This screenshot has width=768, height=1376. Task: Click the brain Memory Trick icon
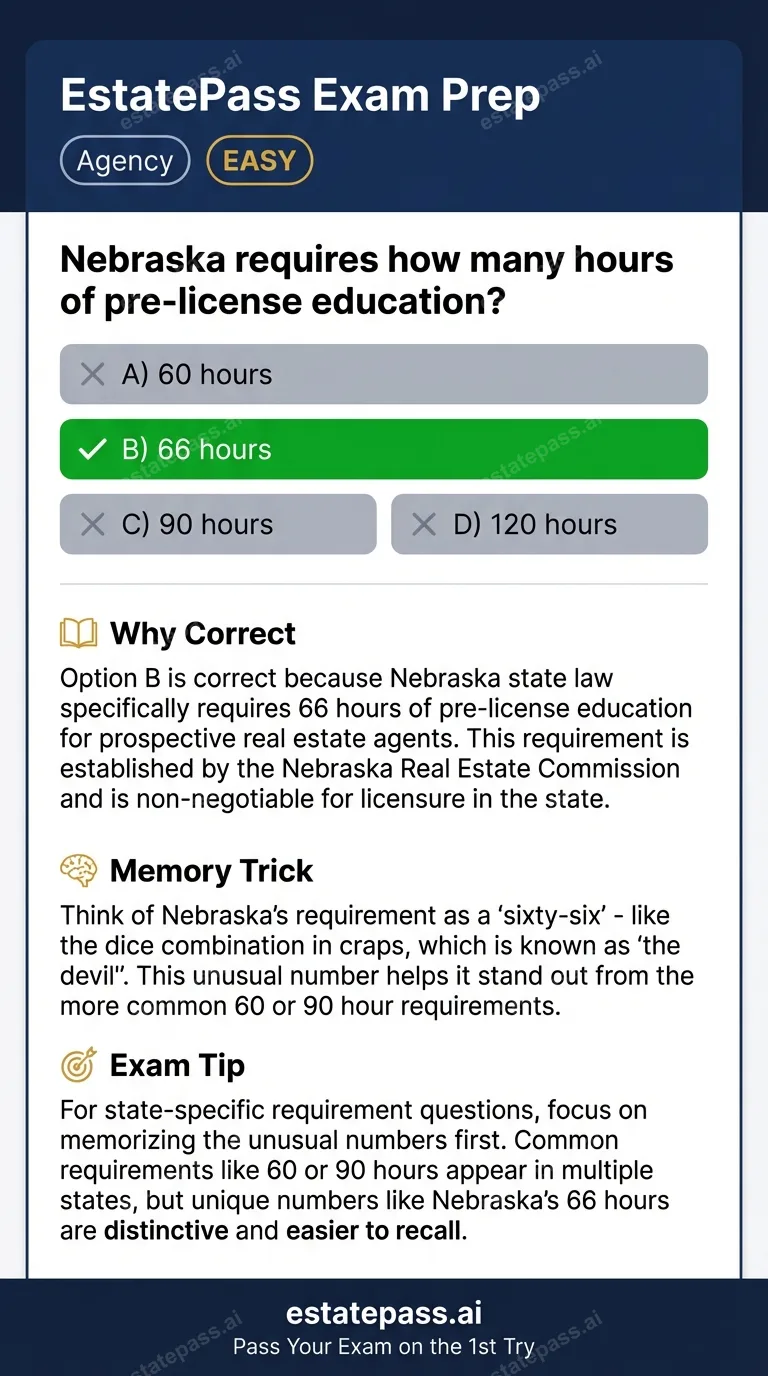[78, 870]
